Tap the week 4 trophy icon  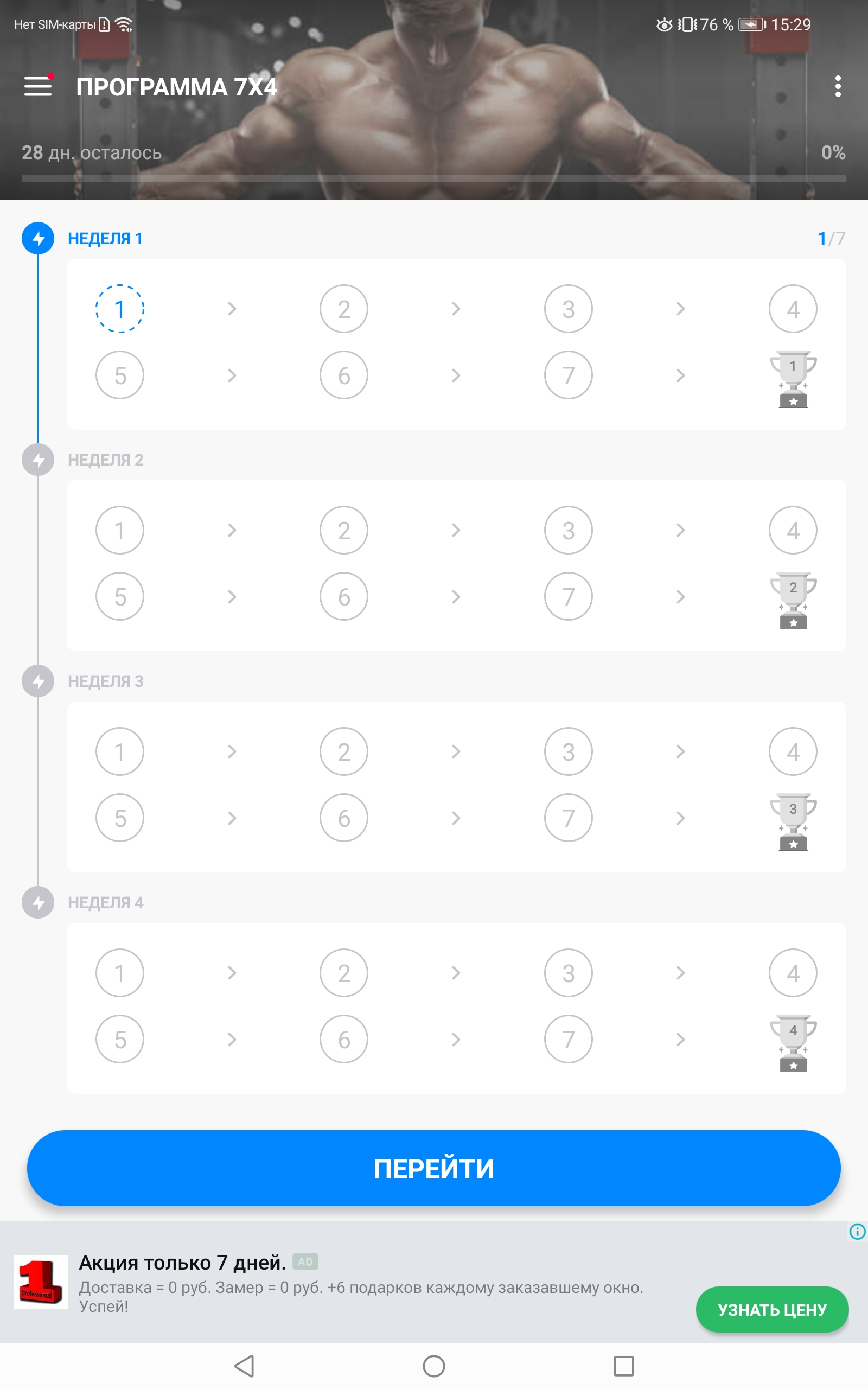pyautogui.click(x=793, y=1043)
